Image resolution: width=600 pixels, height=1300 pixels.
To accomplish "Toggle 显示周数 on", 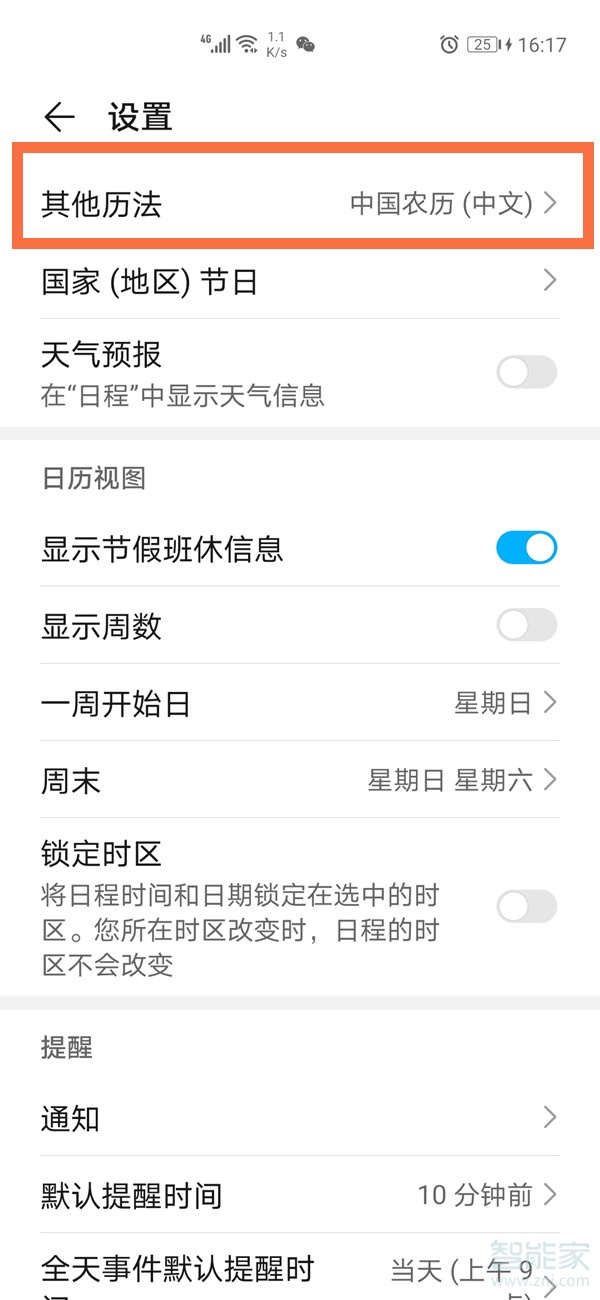I will click(526, 626).
